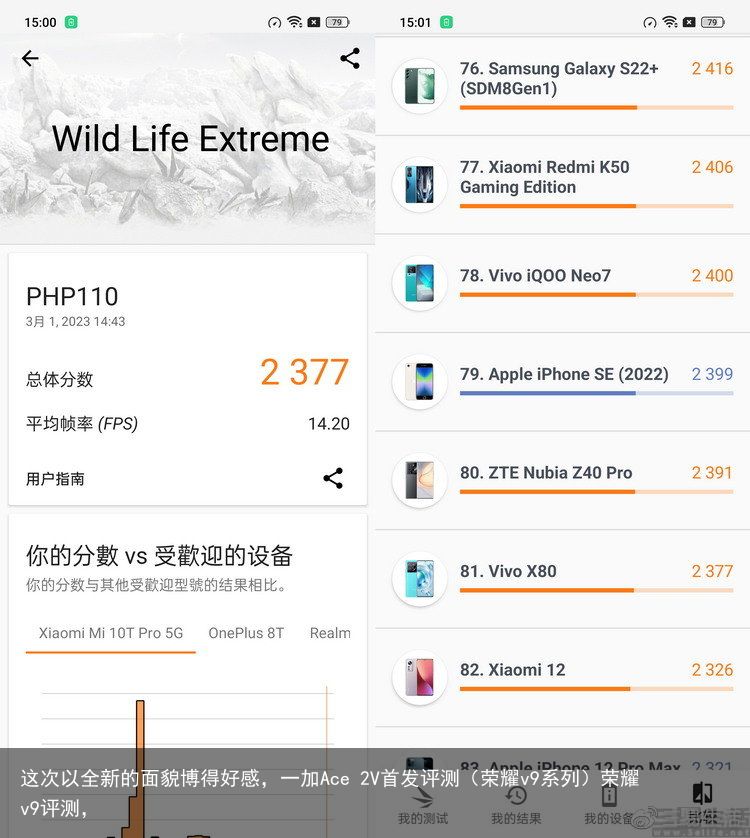Open the 用户指南 user guide
This screenshot has width=750, height=838.
(x=55, y=479)
